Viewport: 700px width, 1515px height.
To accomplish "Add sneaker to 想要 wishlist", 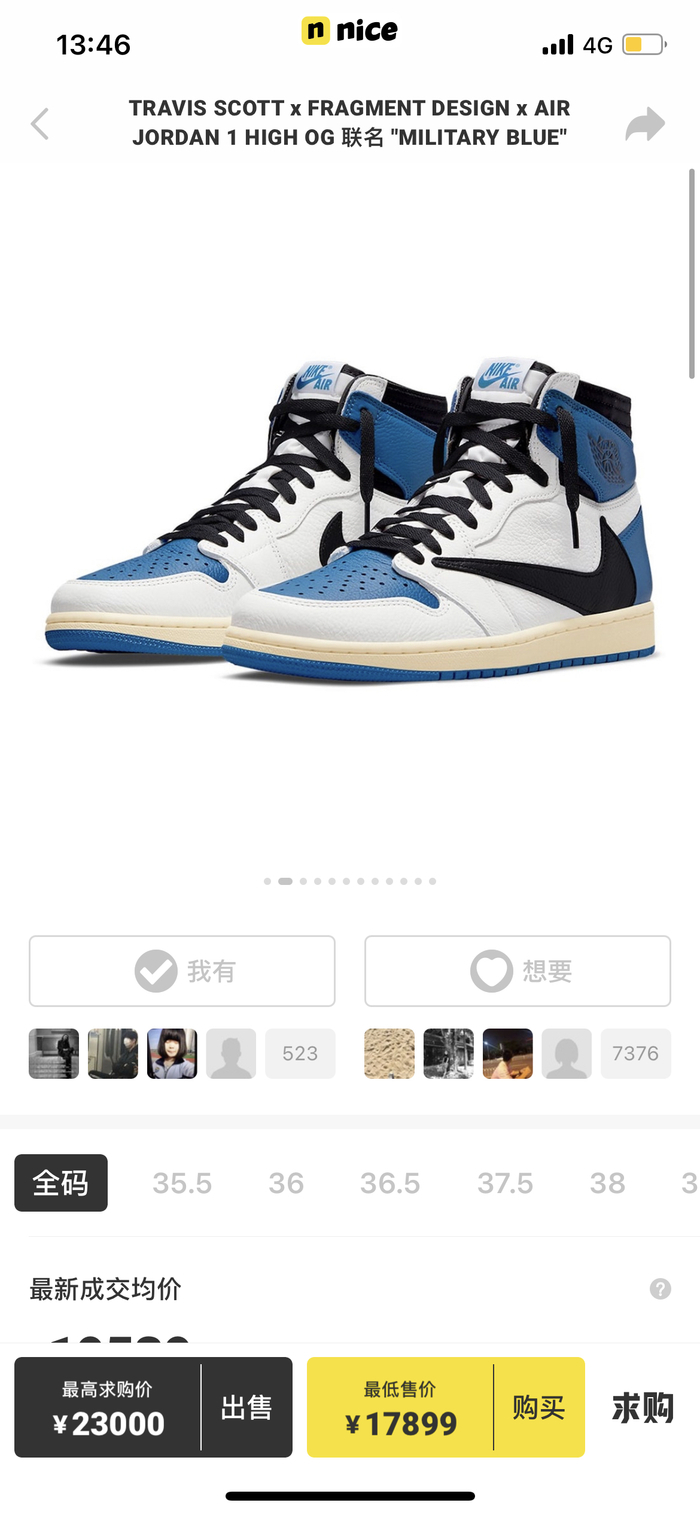I will [x=517, y=971].
